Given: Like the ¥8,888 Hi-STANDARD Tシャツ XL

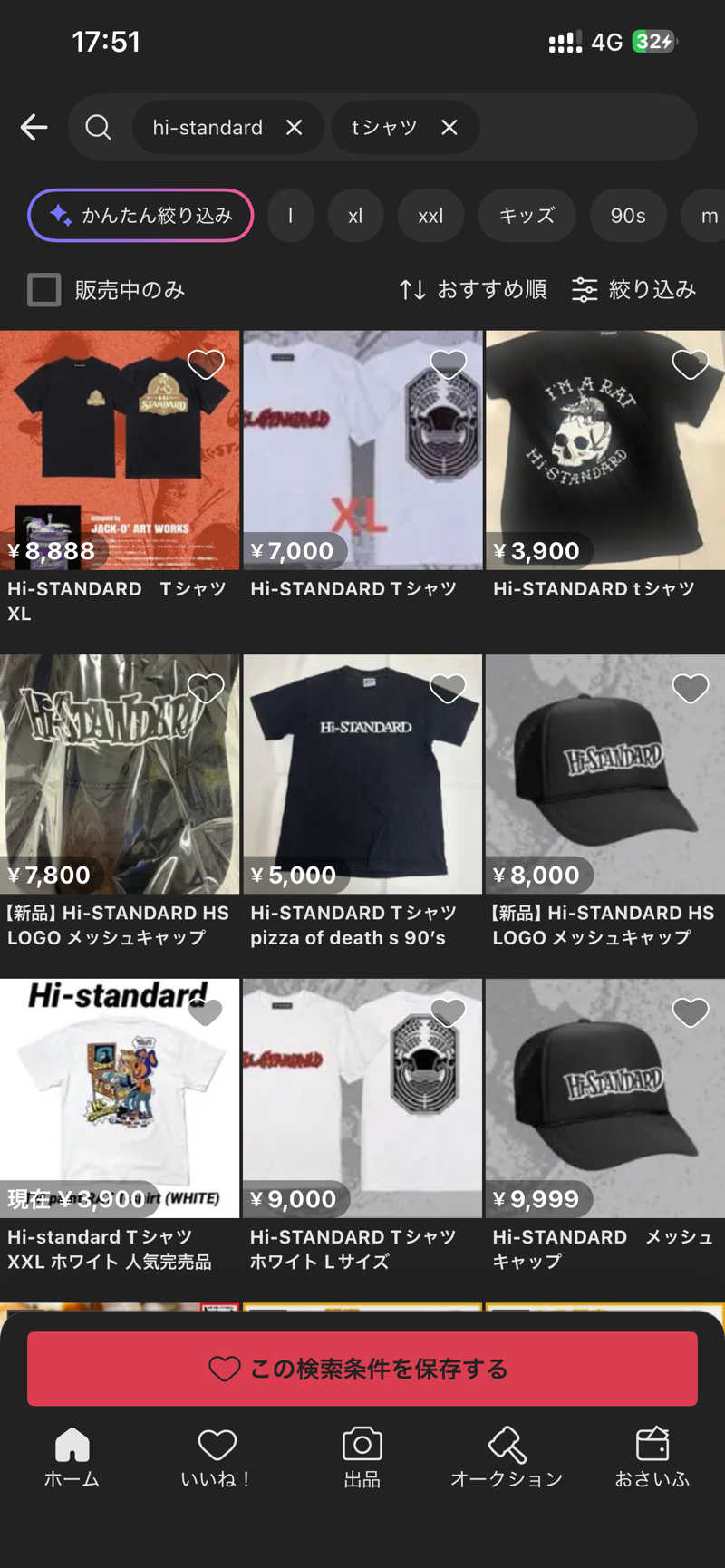Looking at the screenshot, I should (206, 364).
